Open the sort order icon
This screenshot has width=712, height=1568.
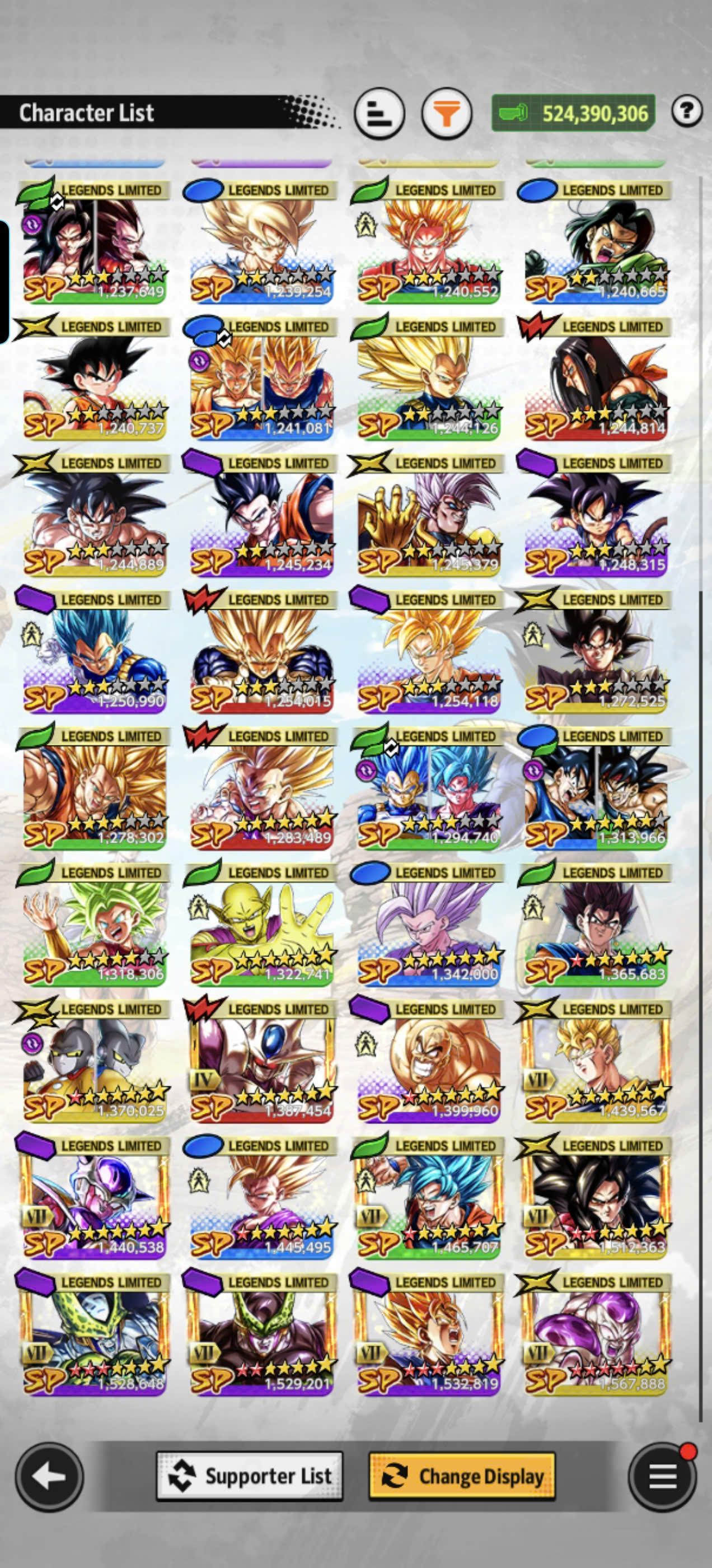[380, 113]
